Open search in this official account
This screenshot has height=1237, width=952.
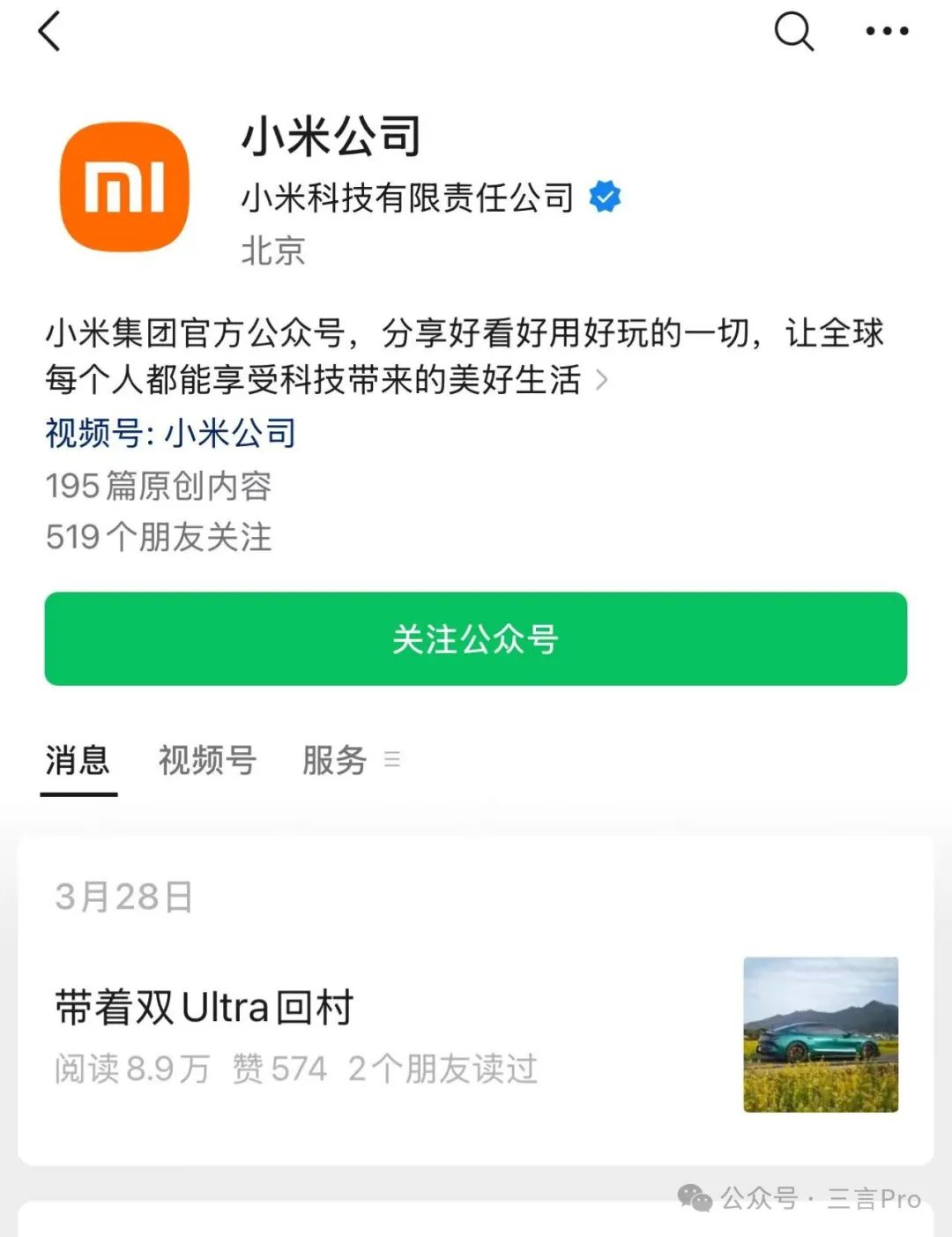(793, 32)
